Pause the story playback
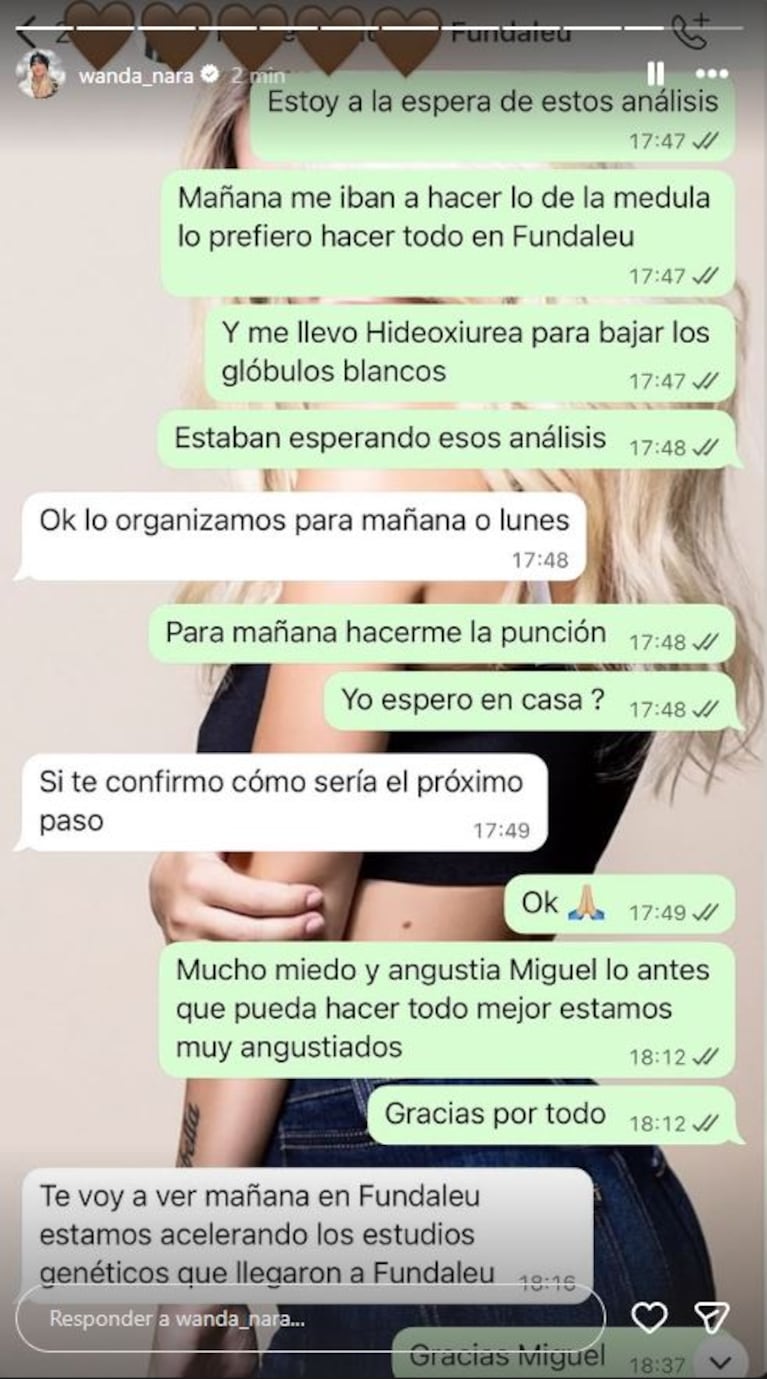This screenshot has height=1379, width=767. coord(655,74)
